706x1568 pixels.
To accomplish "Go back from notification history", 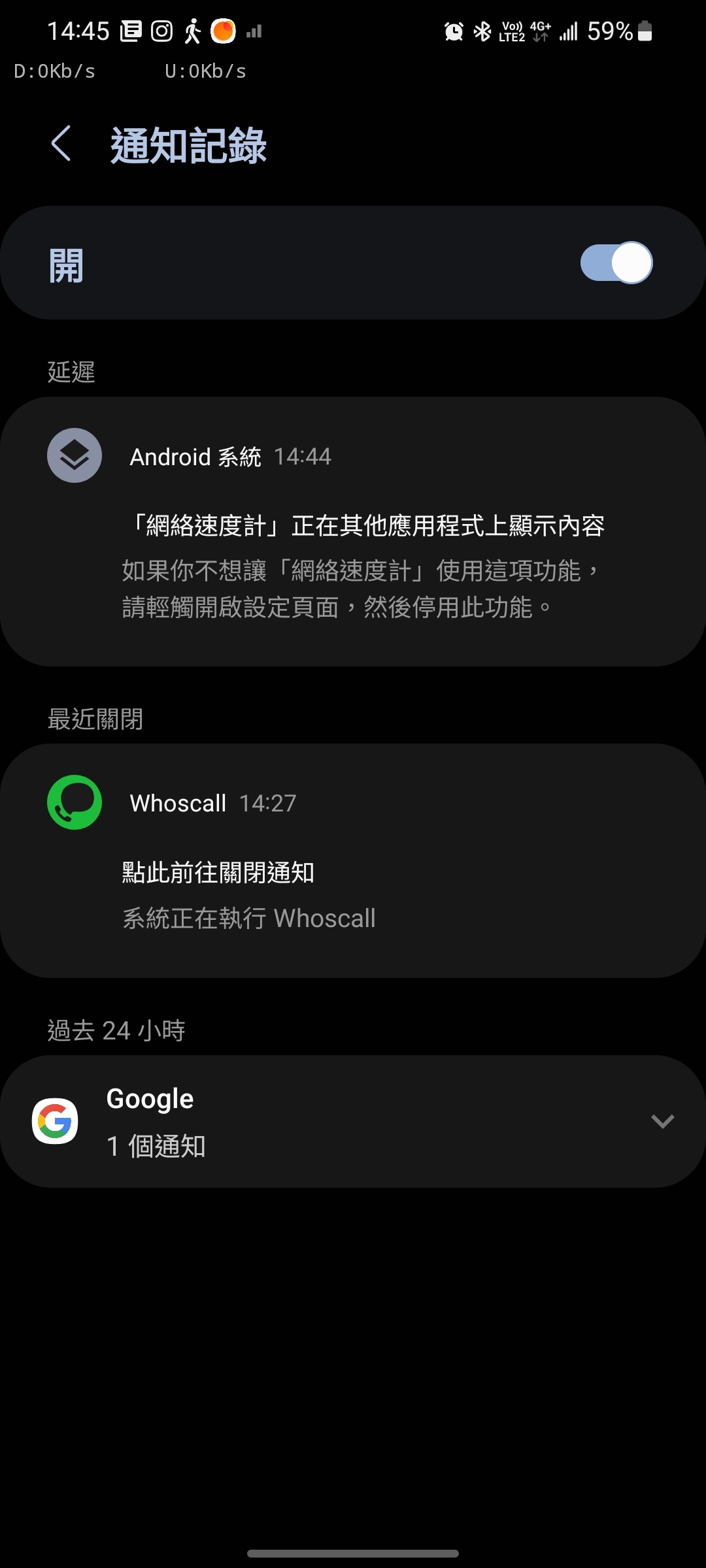I will point(61,144).
